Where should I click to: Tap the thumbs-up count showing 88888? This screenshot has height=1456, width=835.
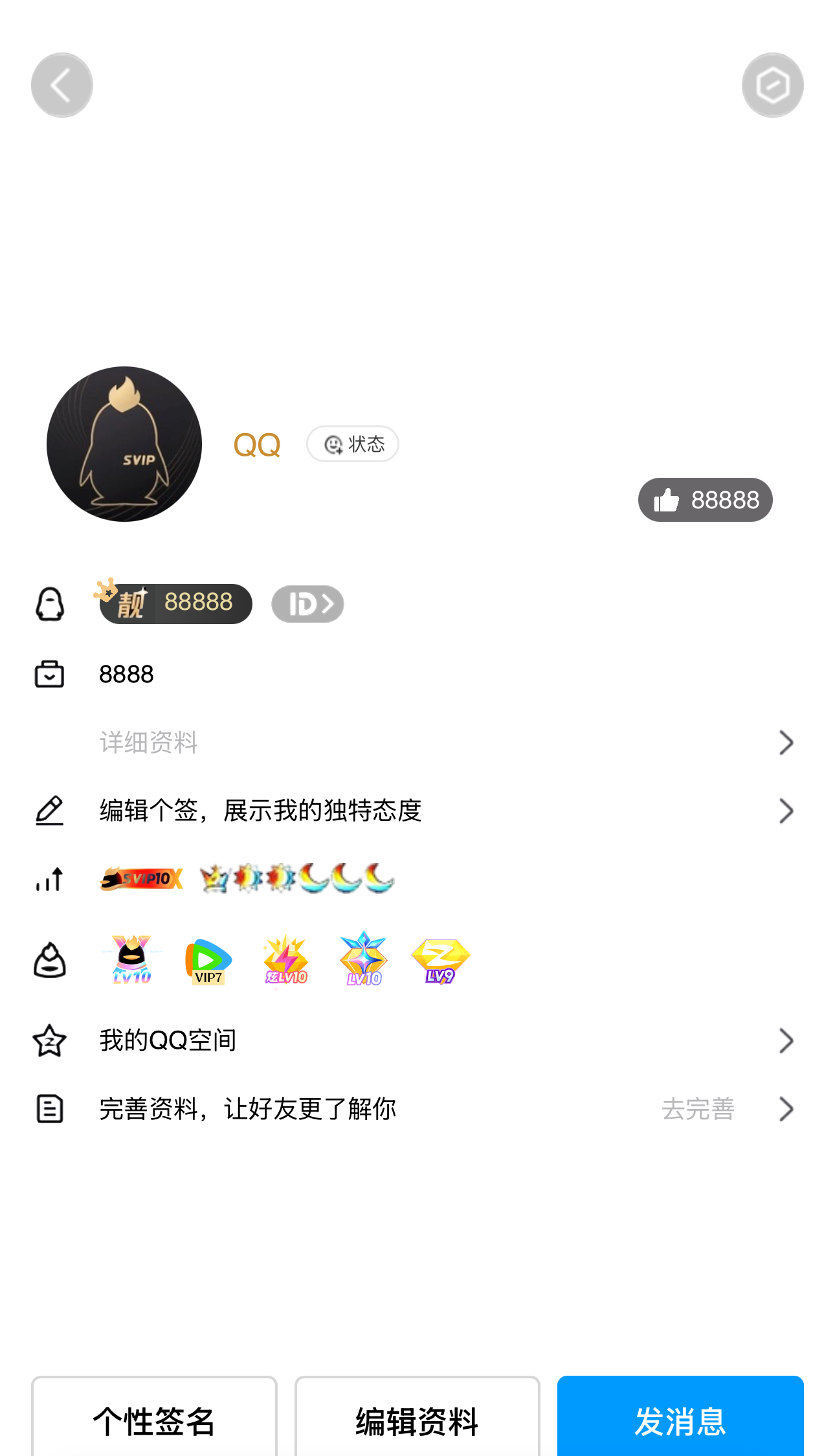(705, 499)
